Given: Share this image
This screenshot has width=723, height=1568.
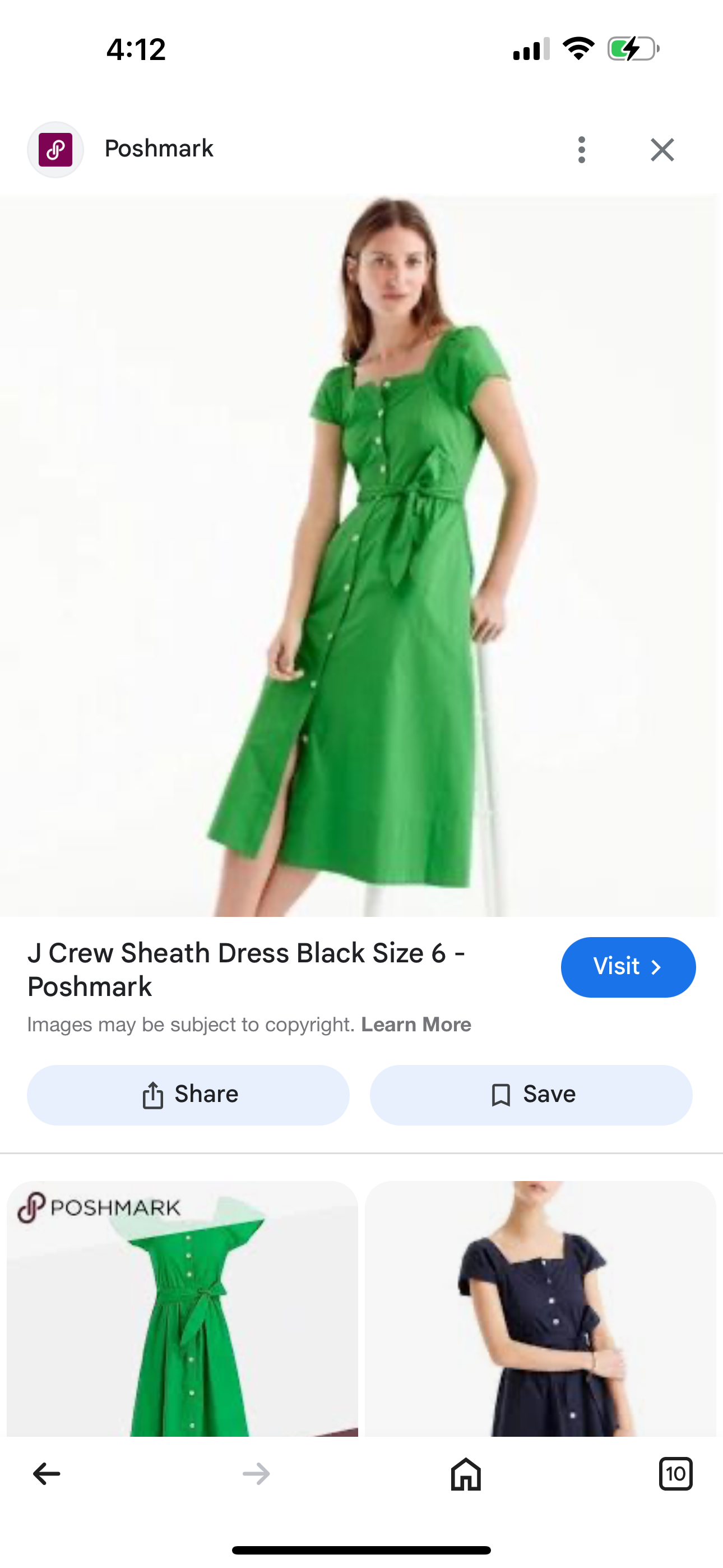Looking at the screenshot, I should coord(188,1095).
